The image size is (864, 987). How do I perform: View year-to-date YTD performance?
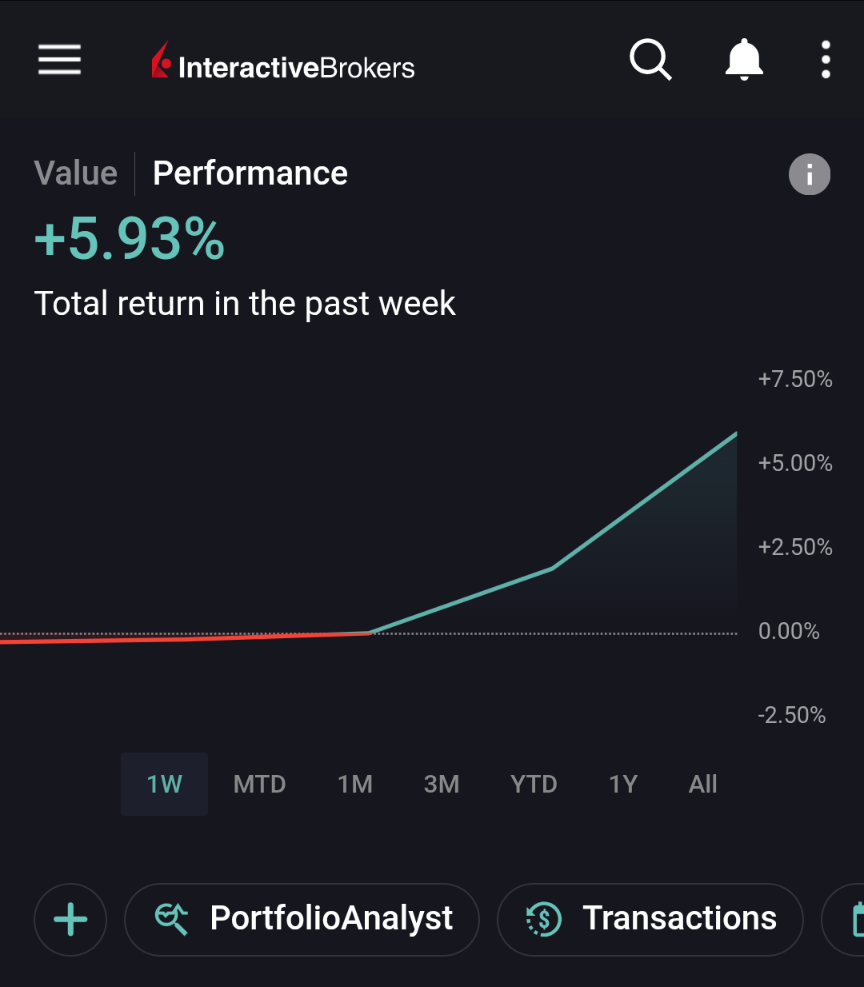[533, 784]
